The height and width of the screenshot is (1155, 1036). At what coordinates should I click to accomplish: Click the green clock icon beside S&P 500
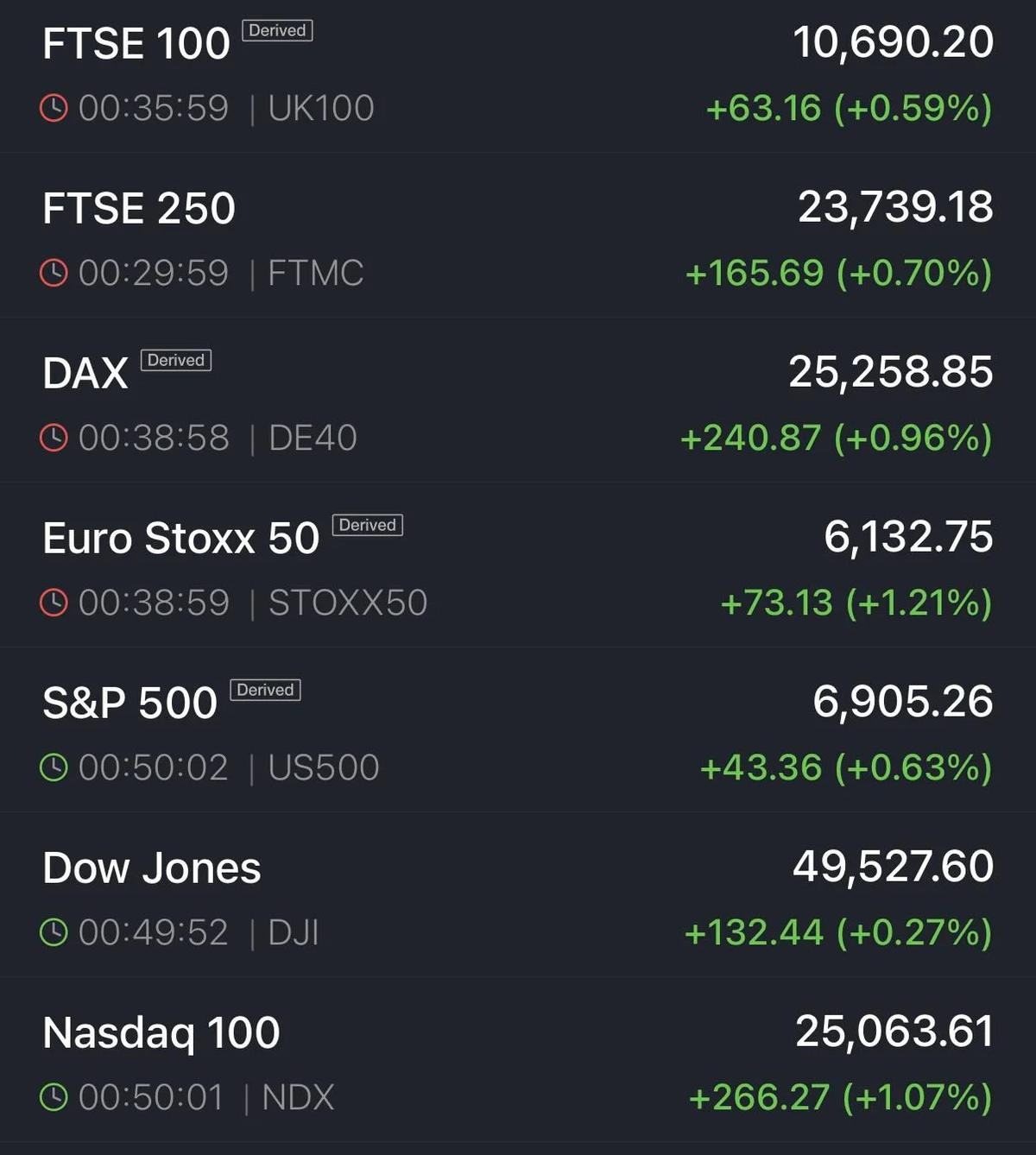point(54,767)
